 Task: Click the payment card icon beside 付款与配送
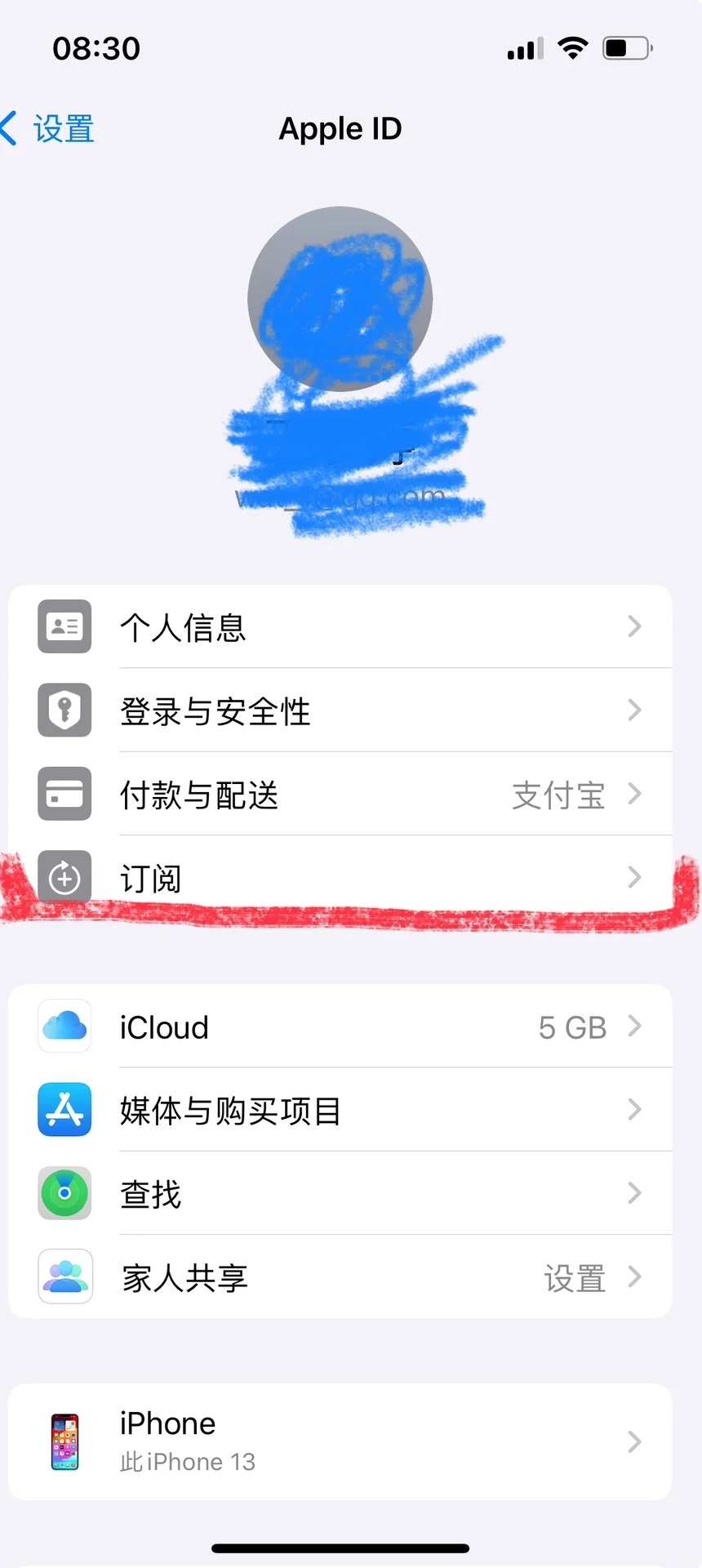point(64,794)
